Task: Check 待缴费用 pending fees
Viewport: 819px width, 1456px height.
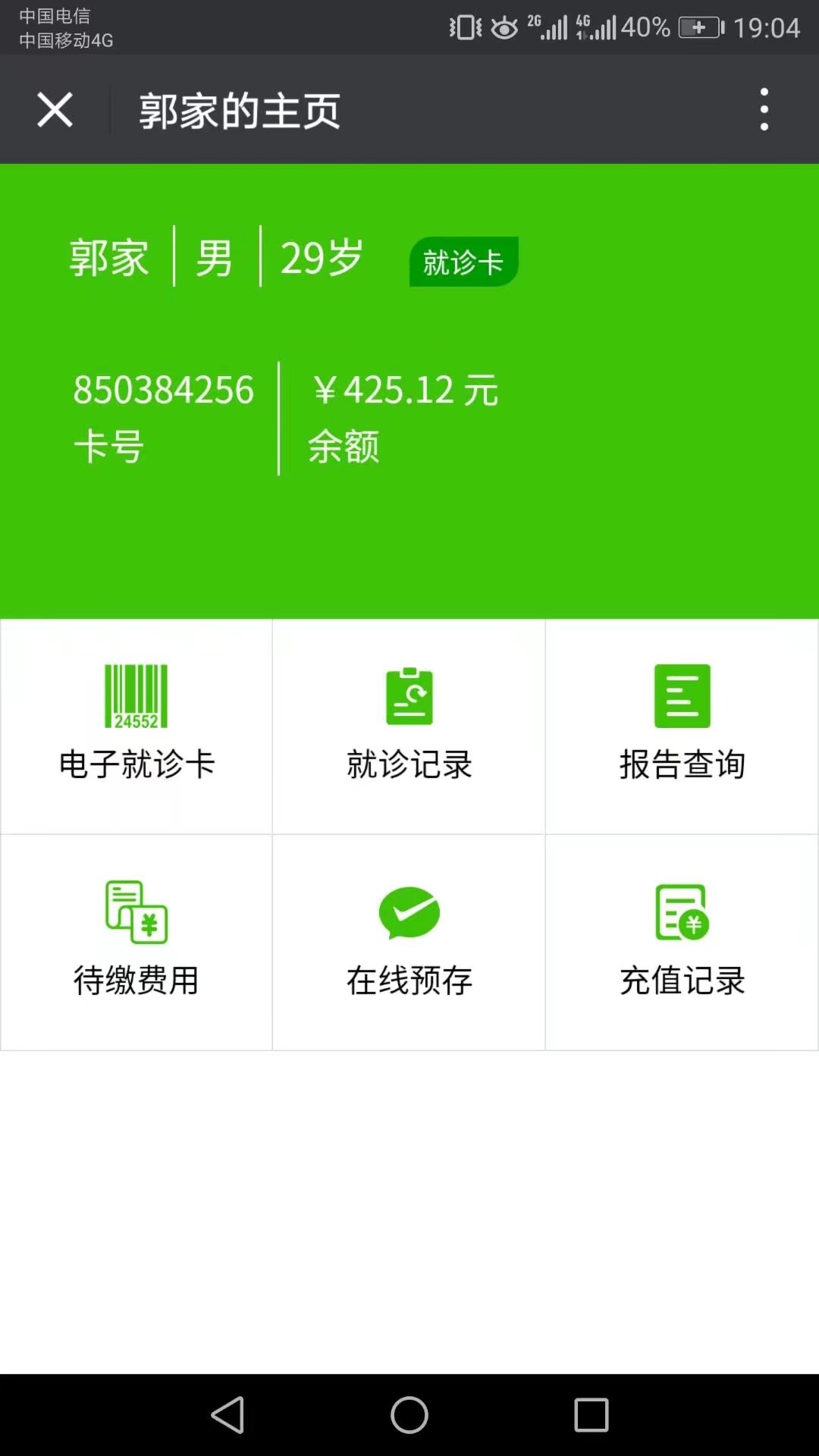Action: 136,940
